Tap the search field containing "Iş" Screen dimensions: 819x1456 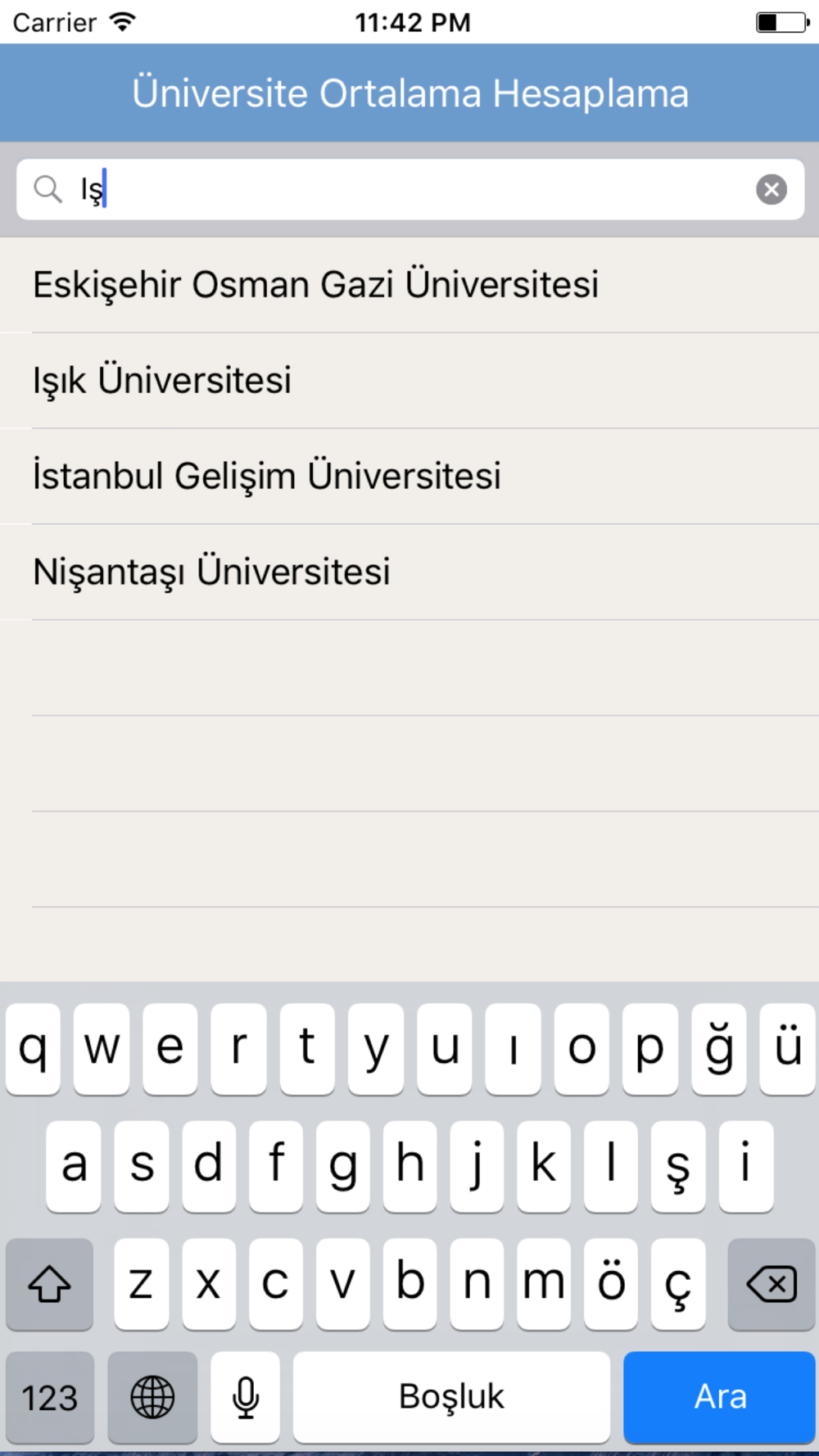(x=409, y=189)
